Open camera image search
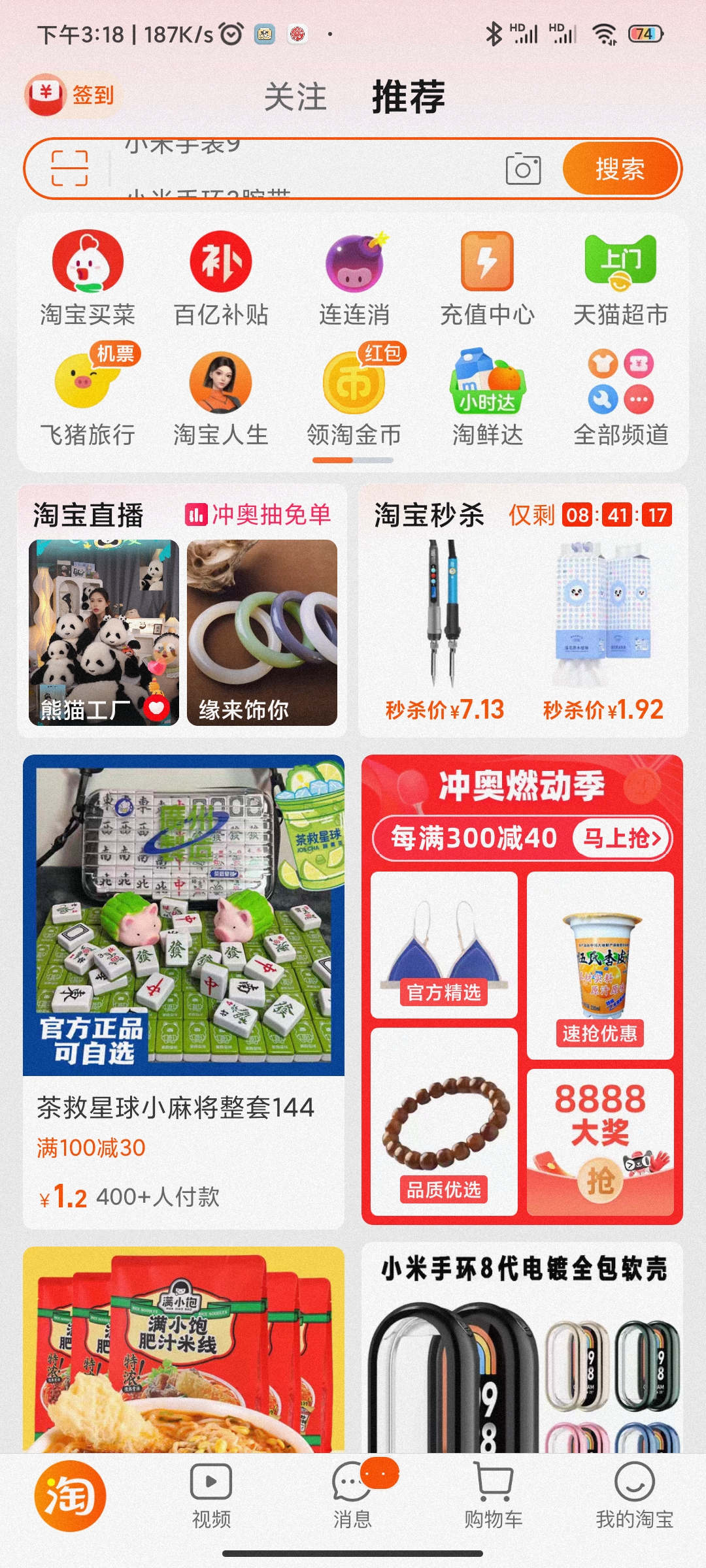Screen dimensions: 706x1568 [x=523, y=169]
